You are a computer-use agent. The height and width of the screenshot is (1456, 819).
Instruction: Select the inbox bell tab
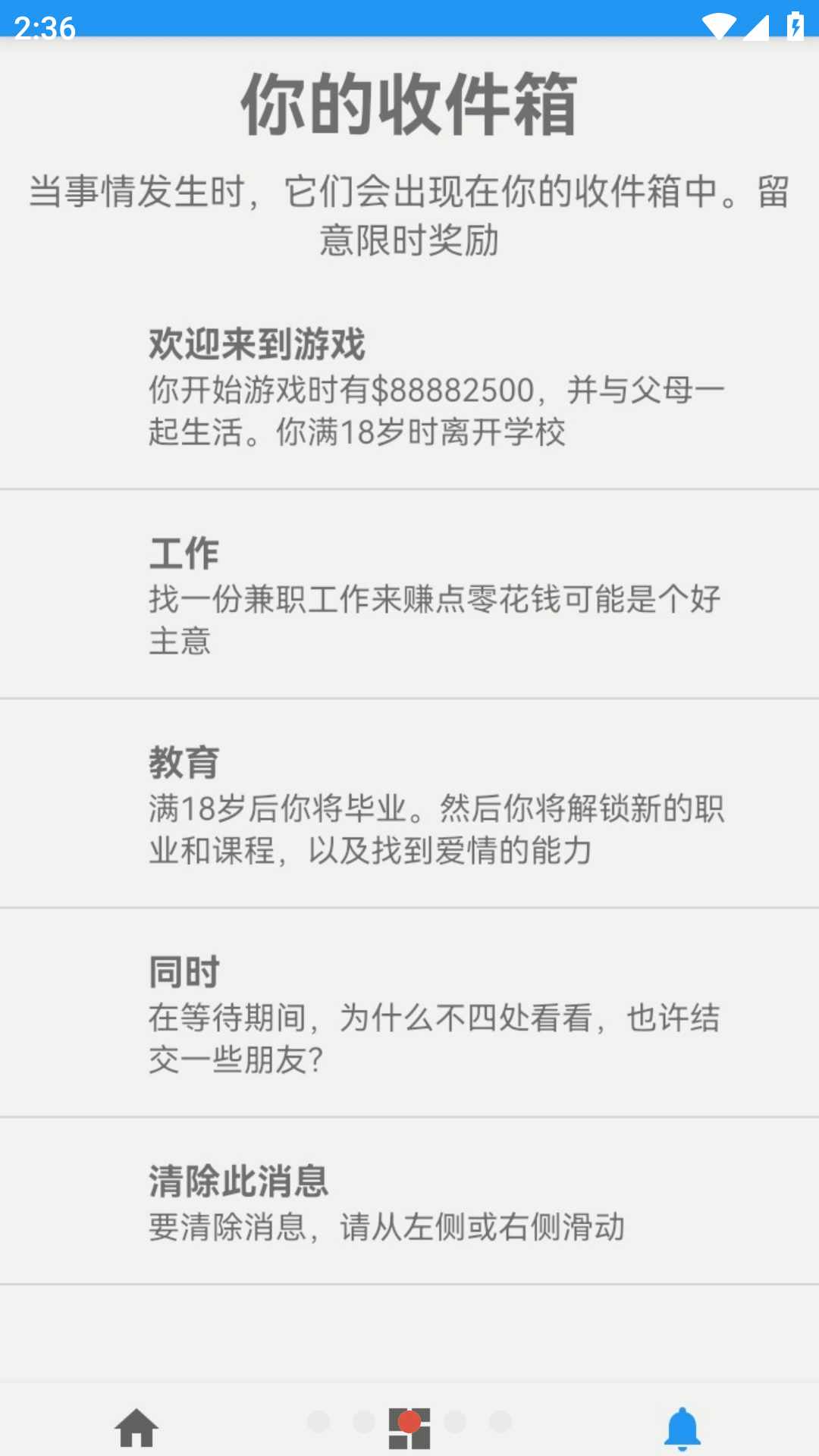[682, 1427]
